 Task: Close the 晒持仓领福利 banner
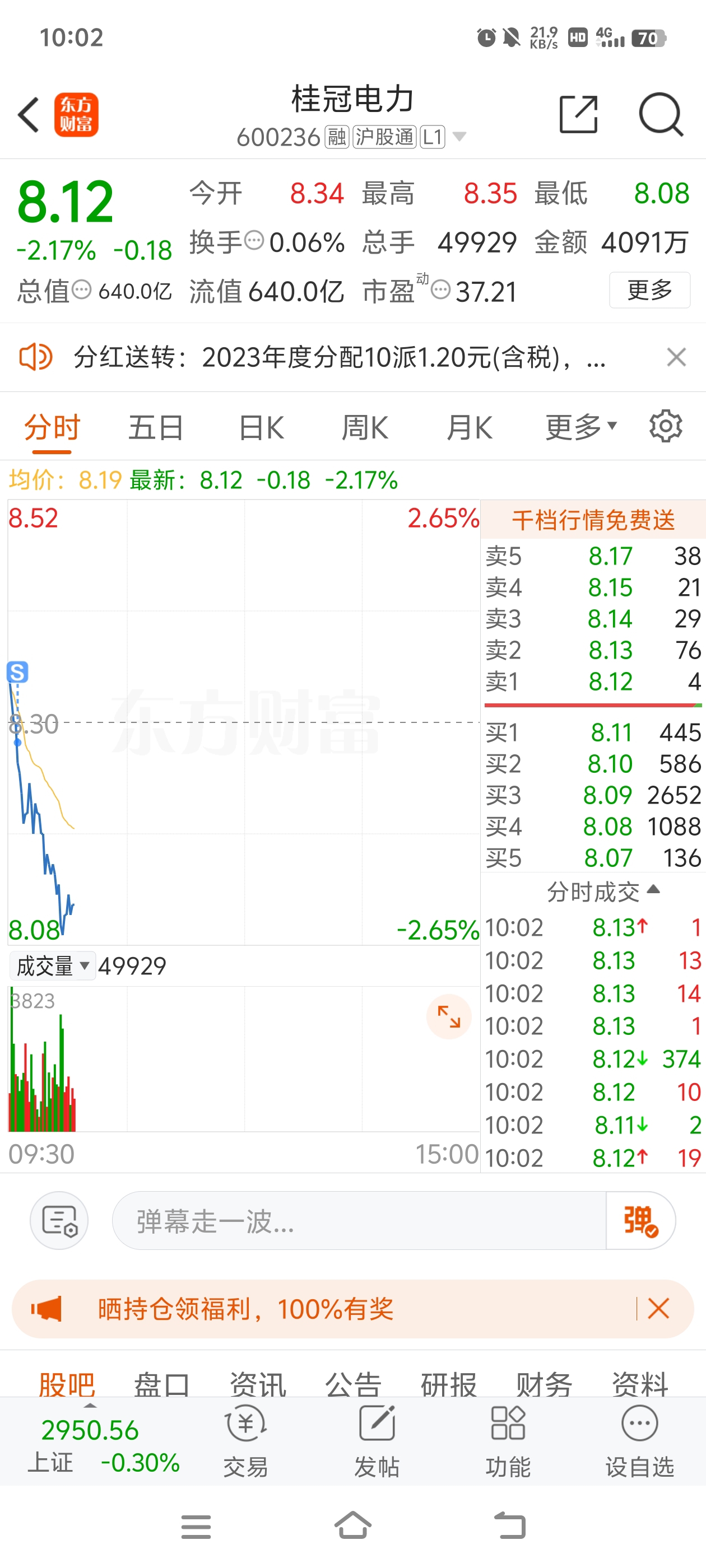pyautogui.click(x=658, y=1308)
